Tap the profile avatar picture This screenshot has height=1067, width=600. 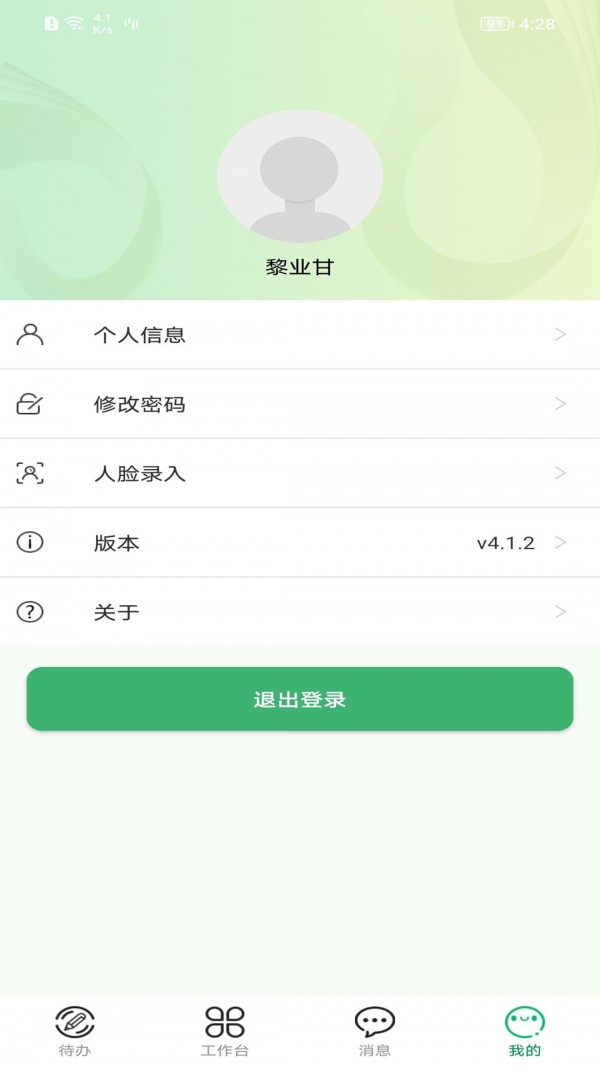300,176
